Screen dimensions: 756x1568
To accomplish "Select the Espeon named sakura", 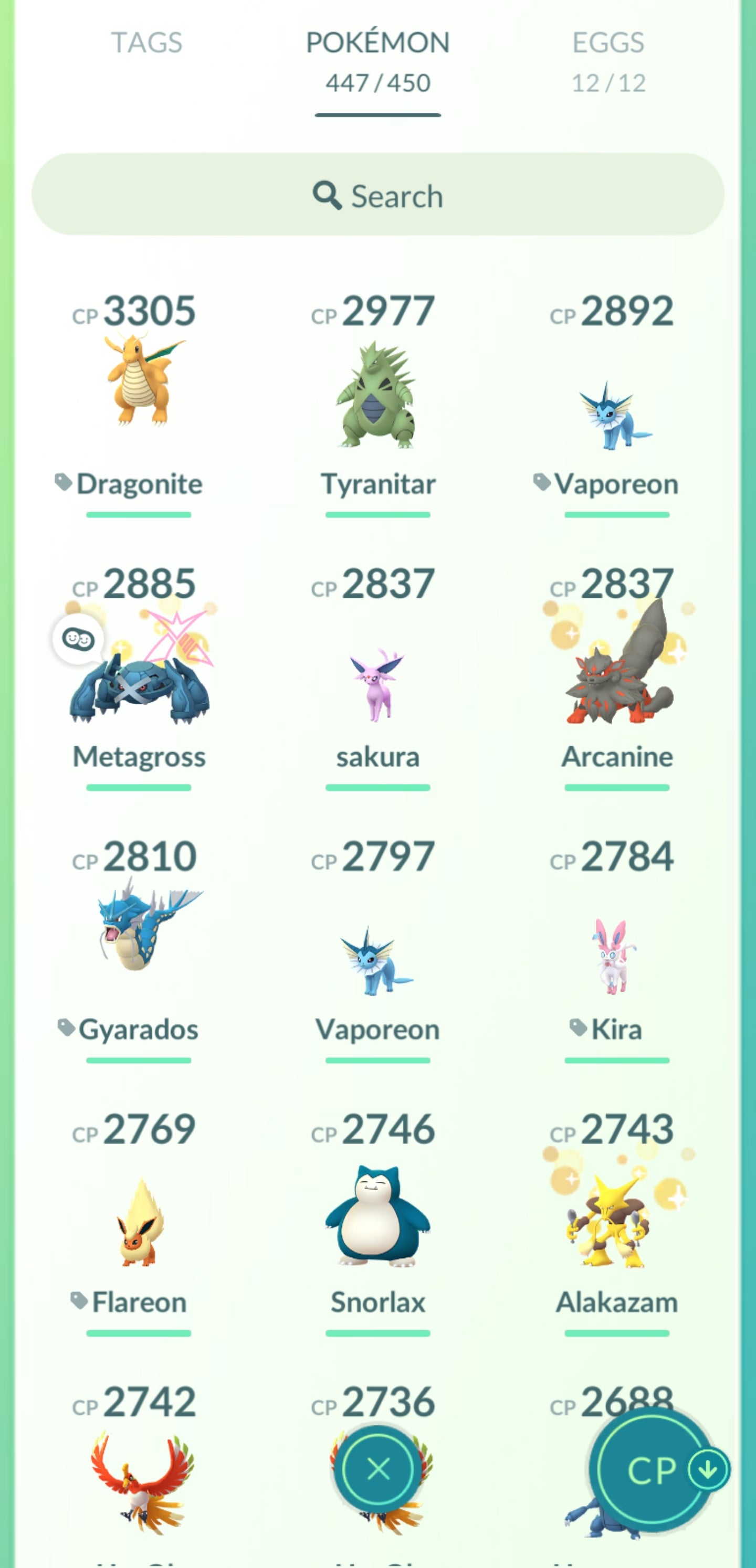I will click(377, 685).
